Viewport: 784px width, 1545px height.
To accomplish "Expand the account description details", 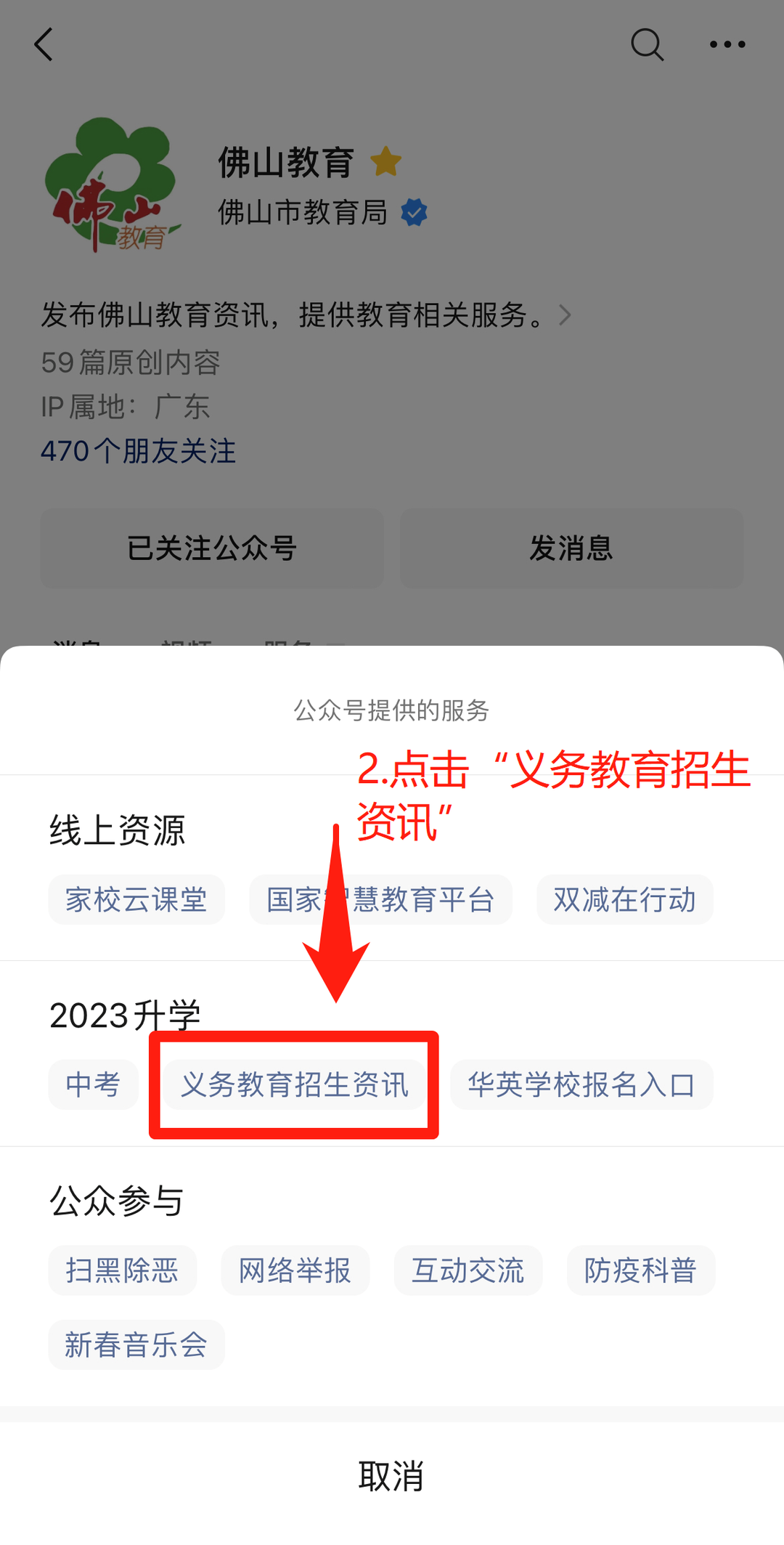I will click(x=565, y=315).
